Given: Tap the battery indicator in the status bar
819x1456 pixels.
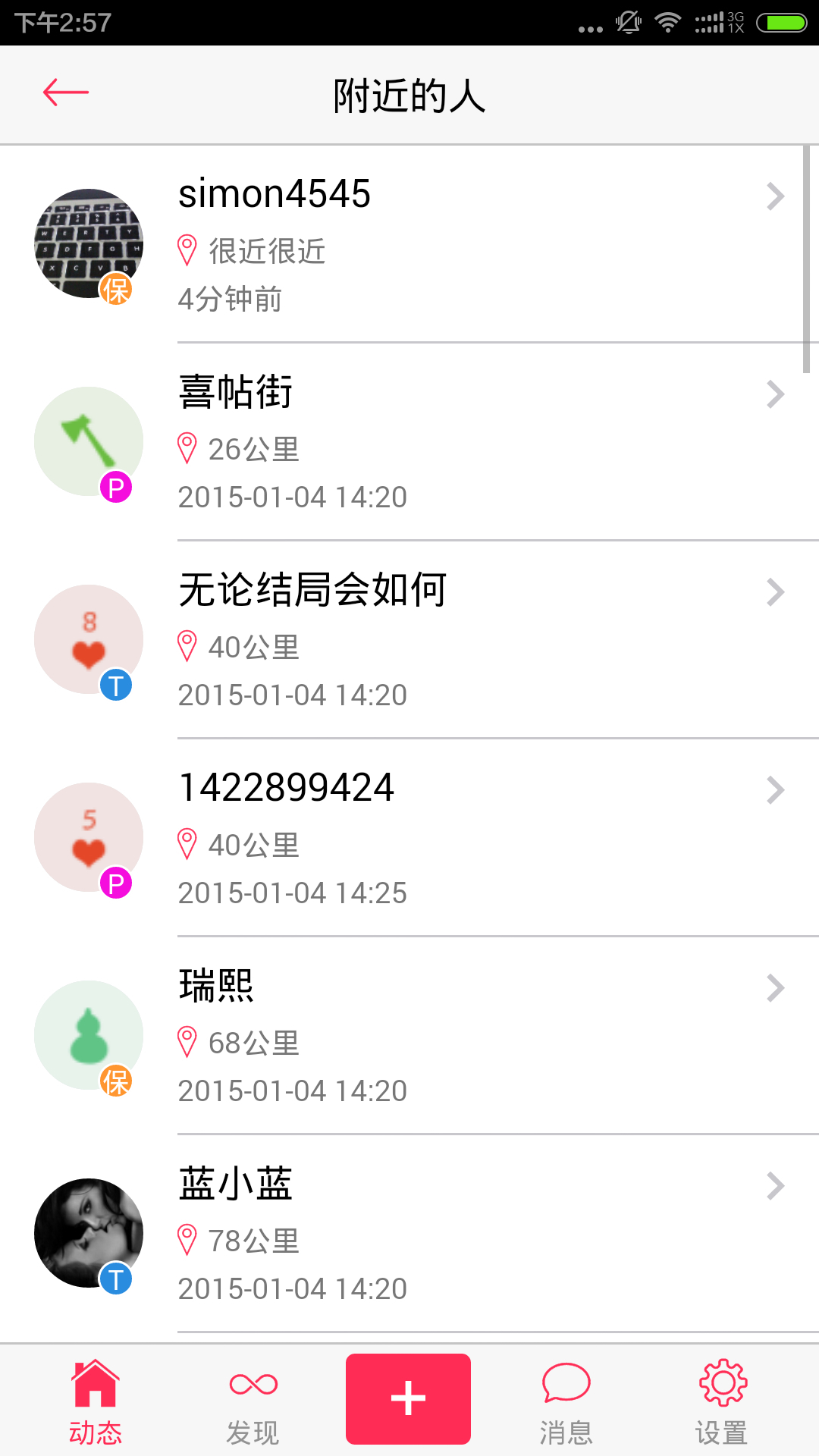Looking at the screenshot, I should pyautogui.click(x=783, y=20).
